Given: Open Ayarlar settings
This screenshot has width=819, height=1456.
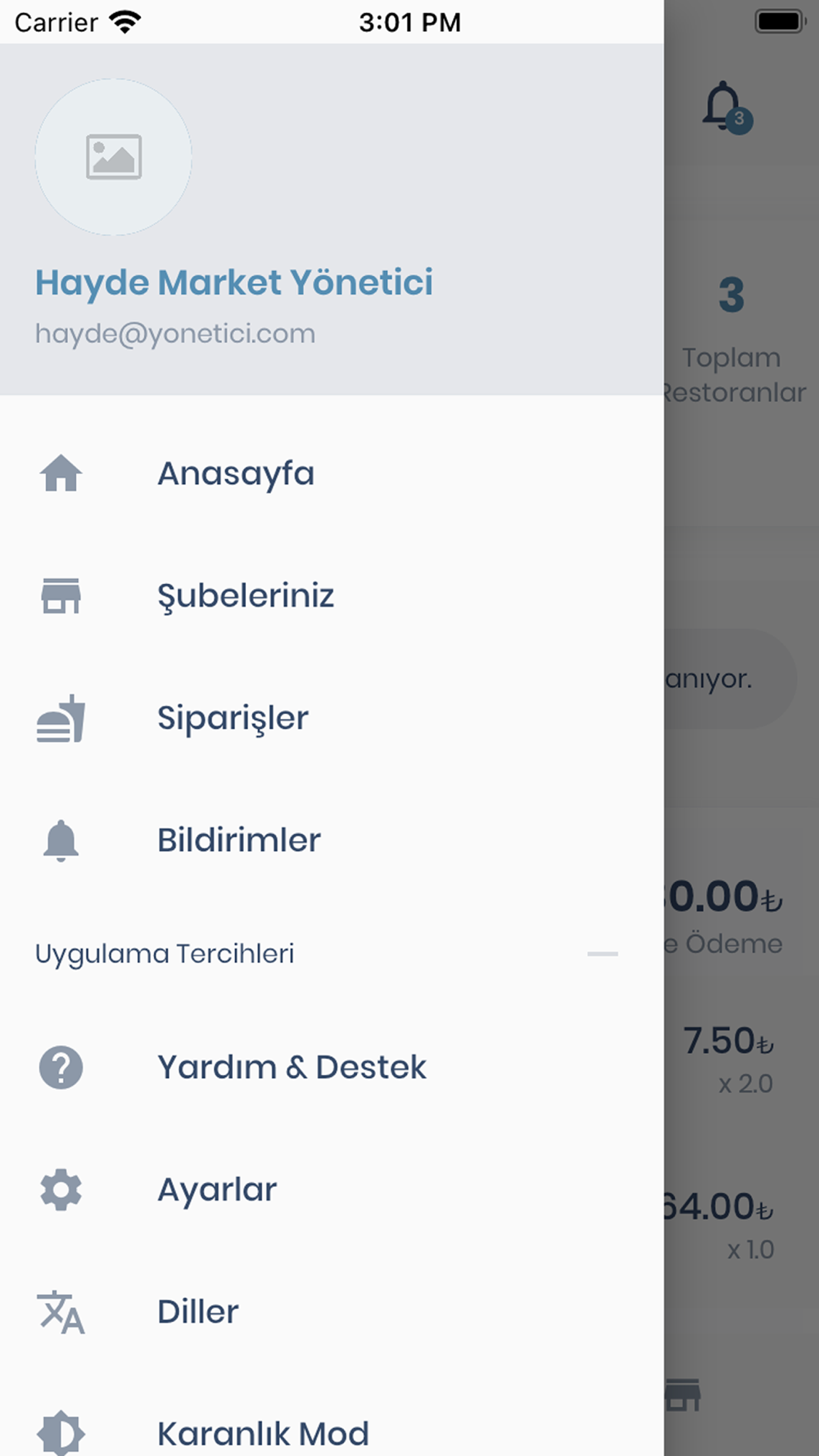Looking at the screenshot, I should (x=332, y=1190).
